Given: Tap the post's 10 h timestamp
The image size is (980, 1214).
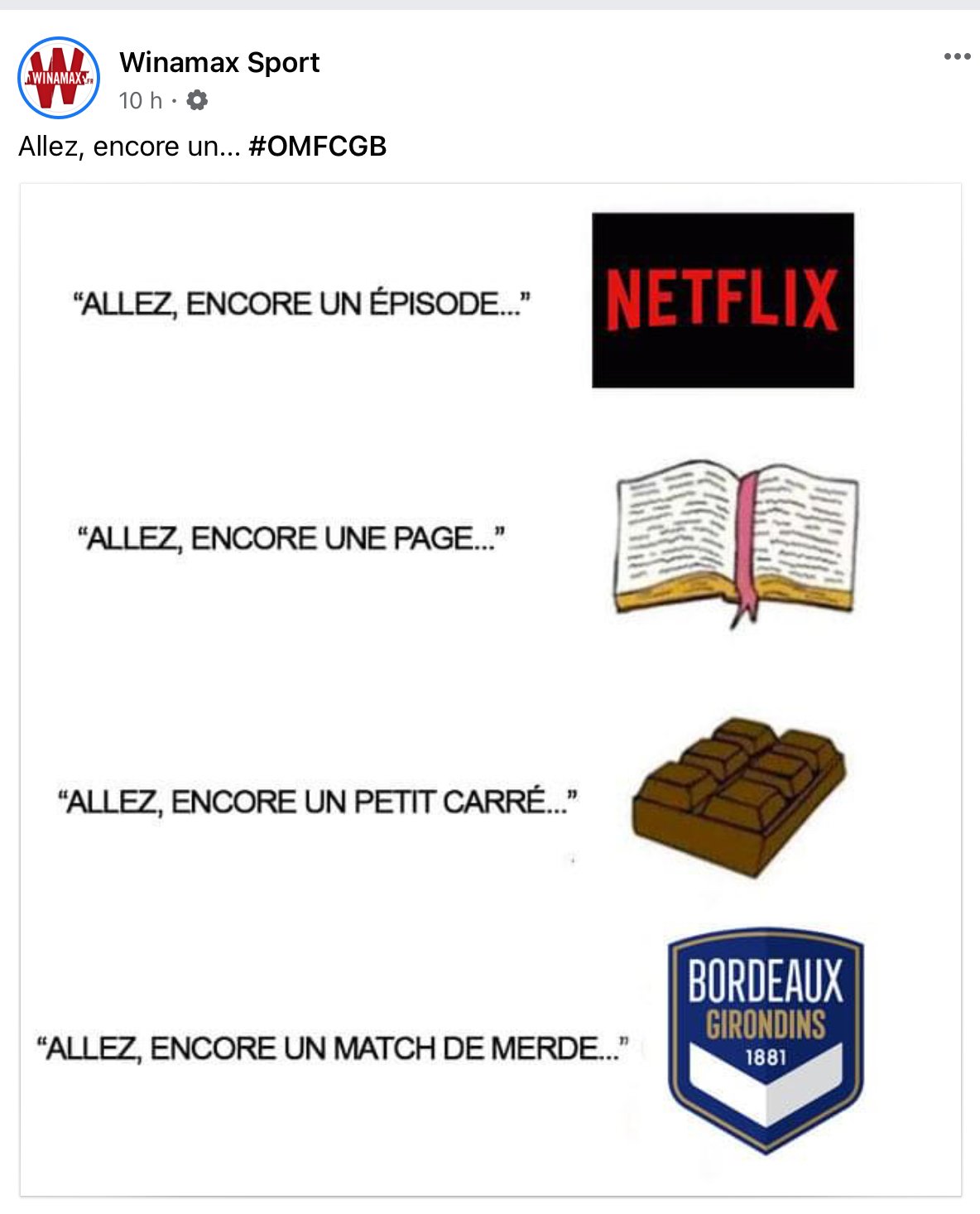Looking at the screenshot, I should click(141, 101).
